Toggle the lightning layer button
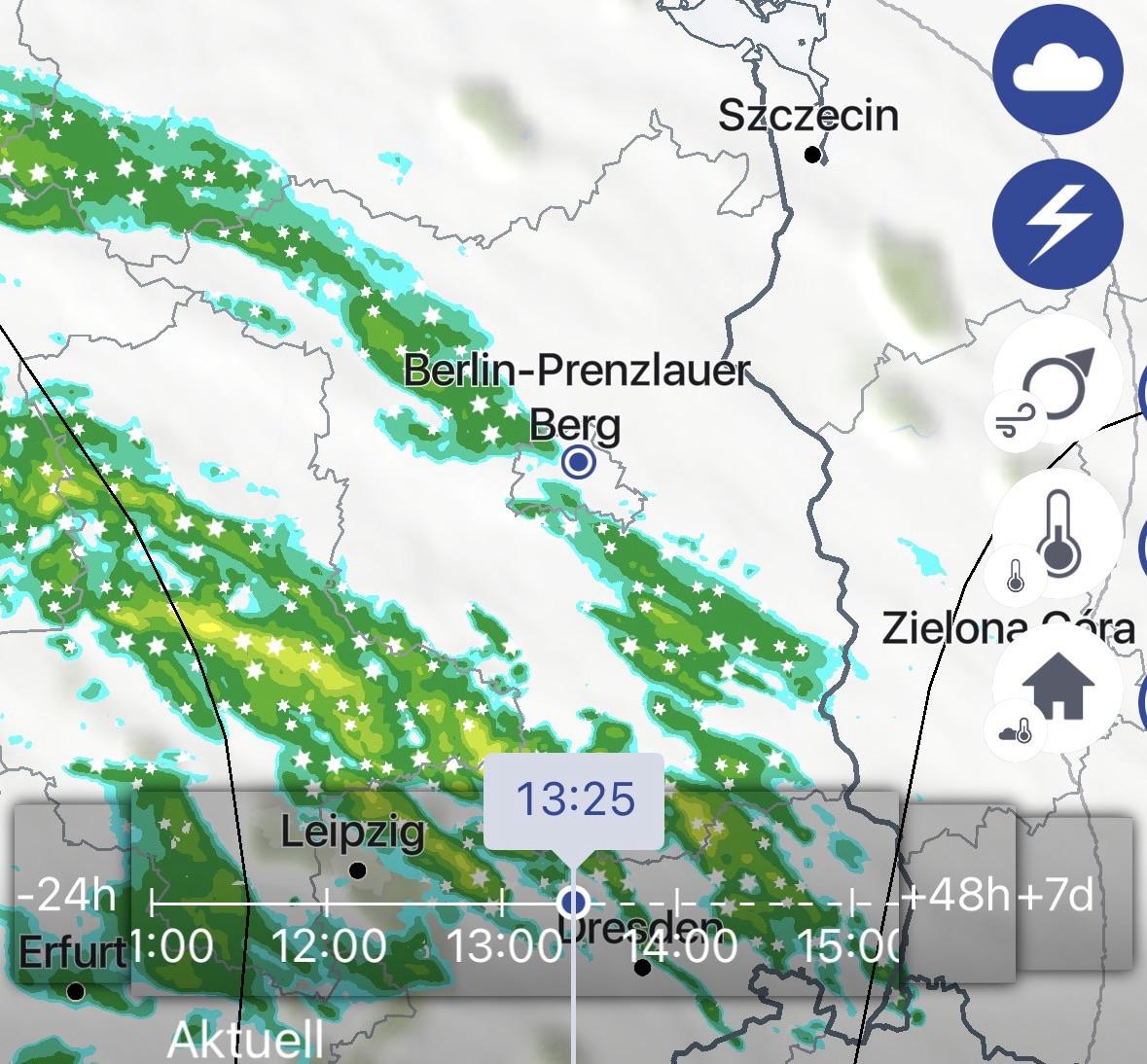 coord(1057,224)
